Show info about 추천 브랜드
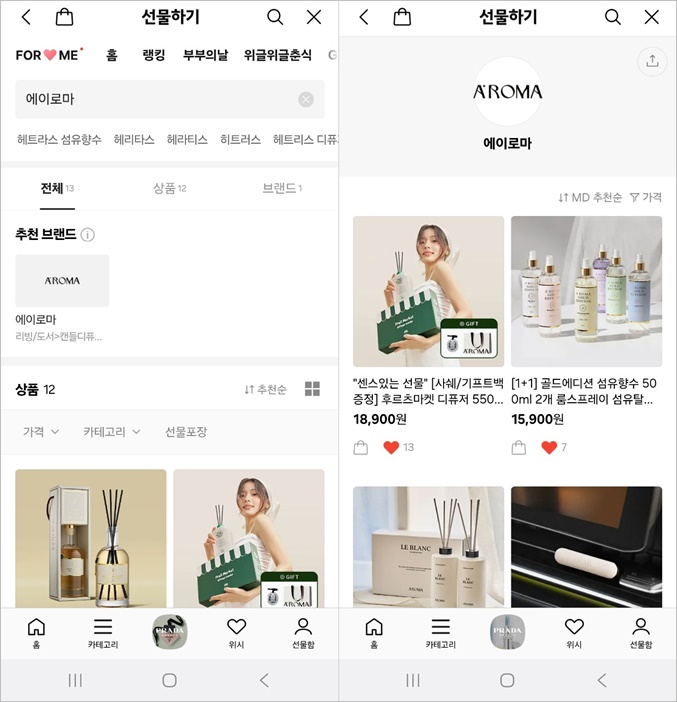677x702 pixels. 88,235
